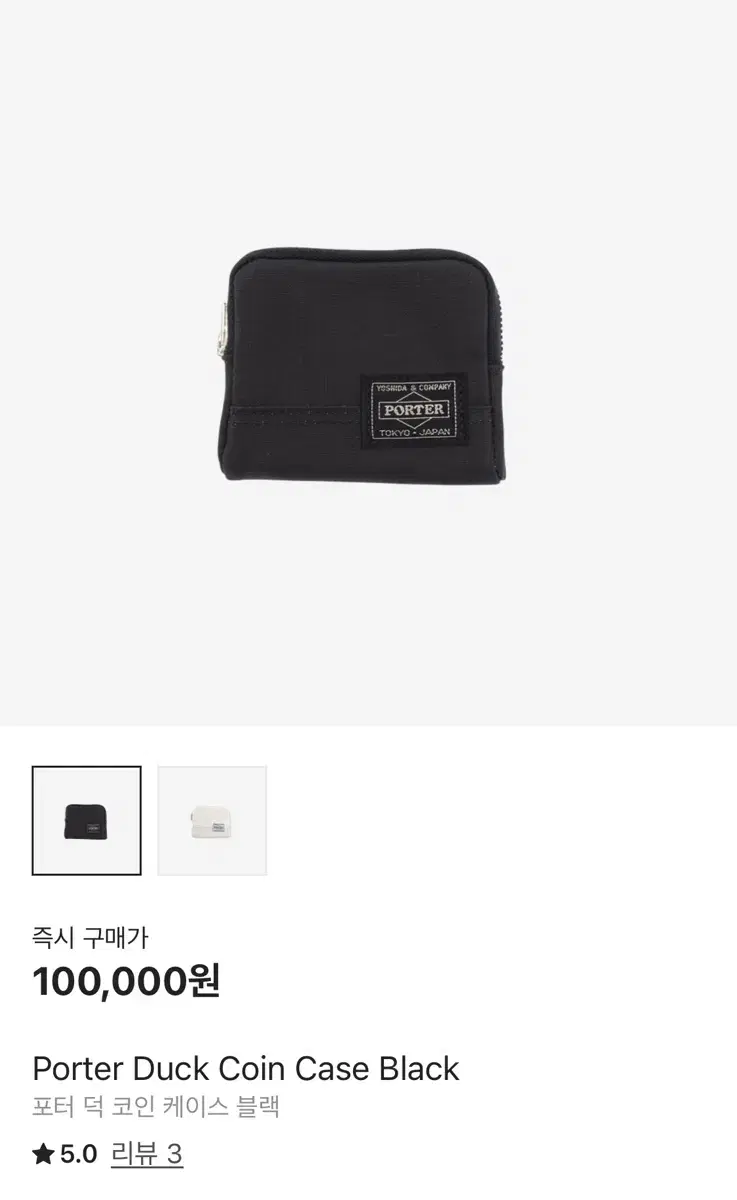
Task: Click the Korean product name text
Action: tap(158, 1106)
